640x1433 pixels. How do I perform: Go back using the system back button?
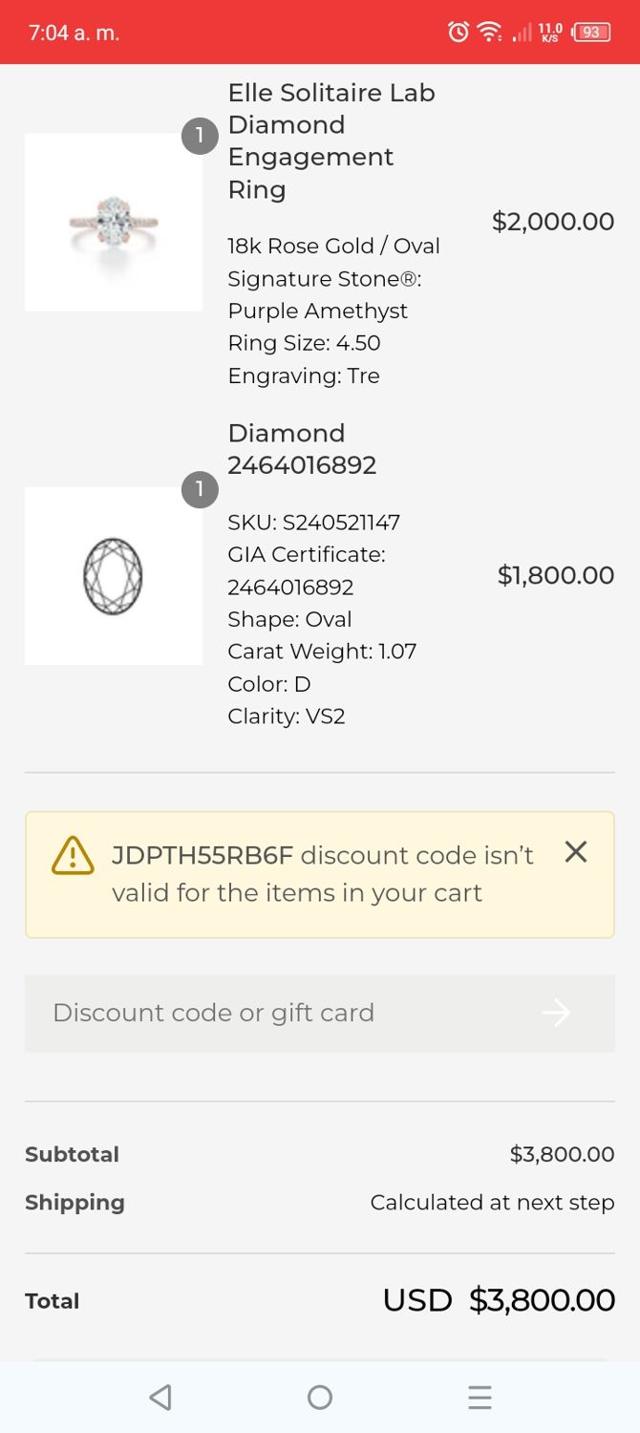point(160,1397)
